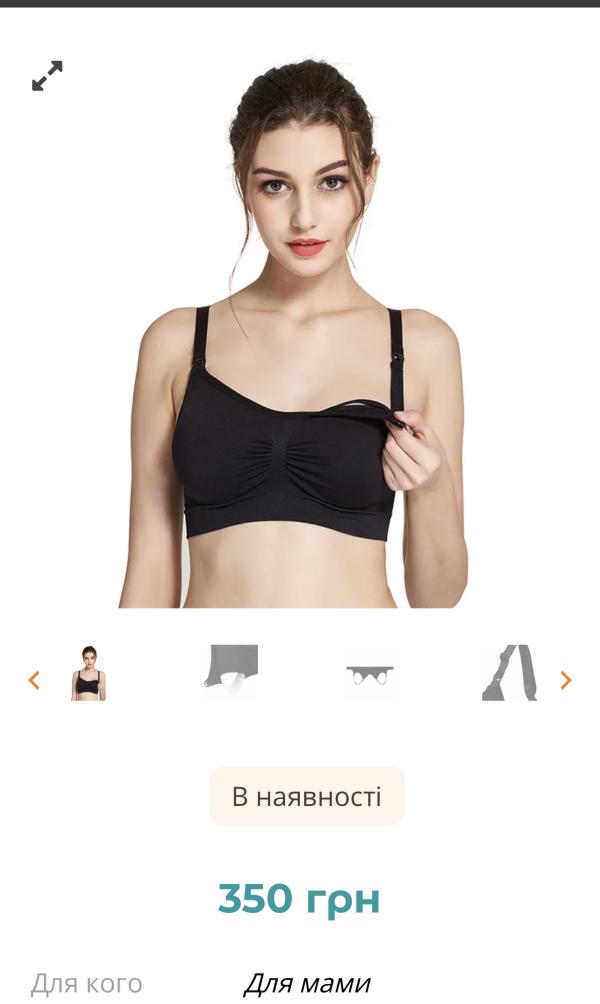
Task: Select the thumbnail with the back clasp extender
Action: 370,675
